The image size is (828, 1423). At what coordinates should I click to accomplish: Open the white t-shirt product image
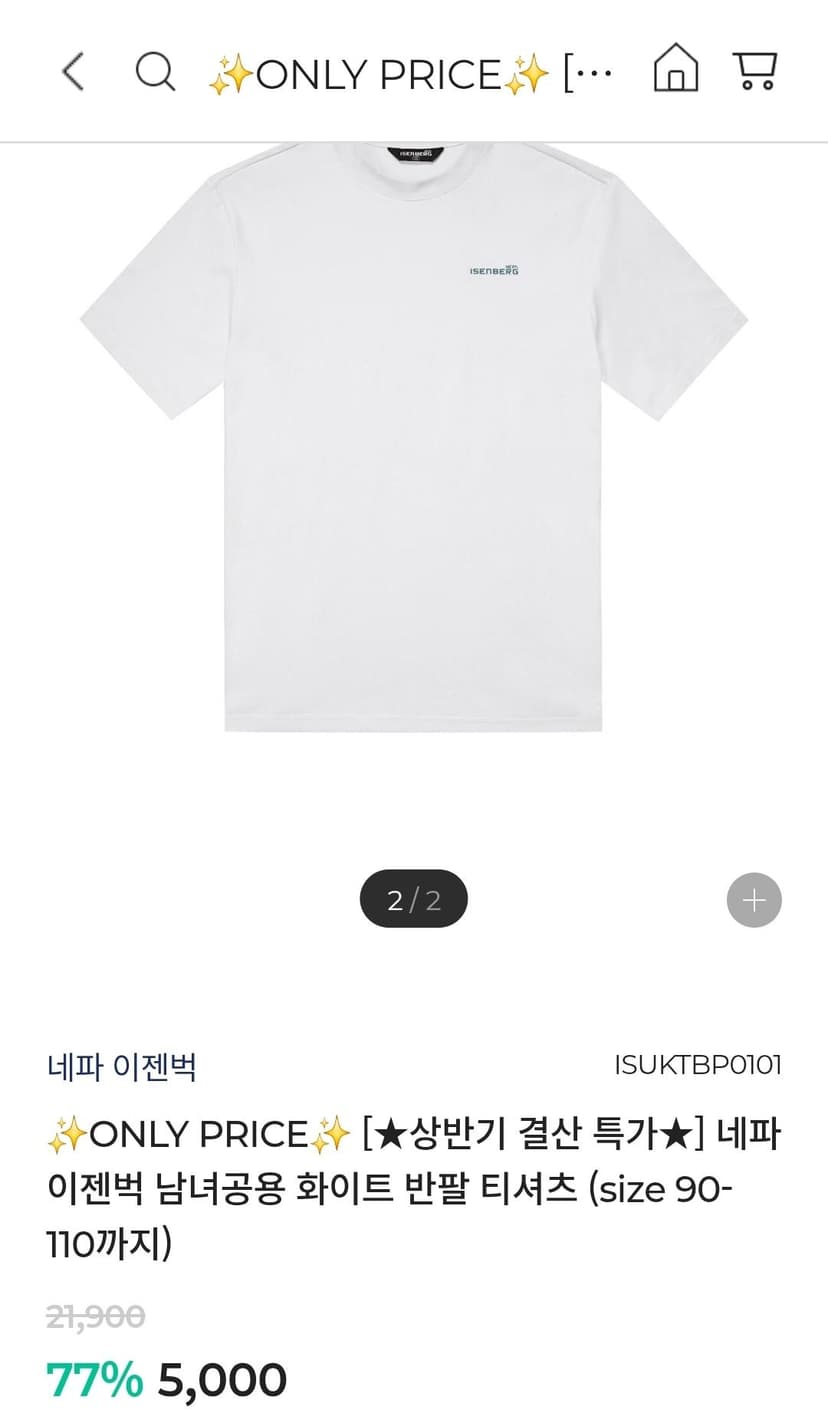414,437
